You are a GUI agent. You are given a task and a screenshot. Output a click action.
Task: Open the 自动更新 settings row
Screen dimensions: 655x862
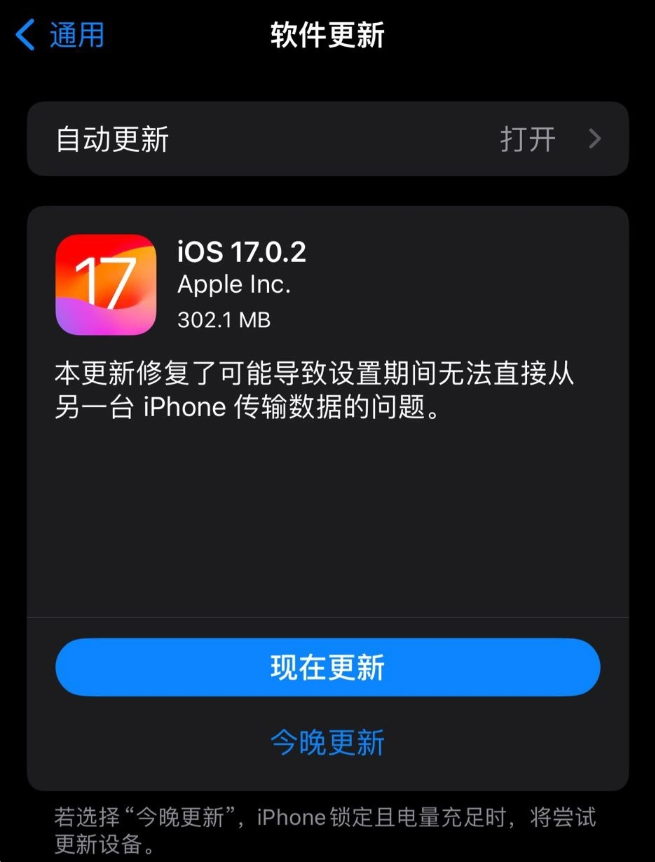click(x=327, y=139)
